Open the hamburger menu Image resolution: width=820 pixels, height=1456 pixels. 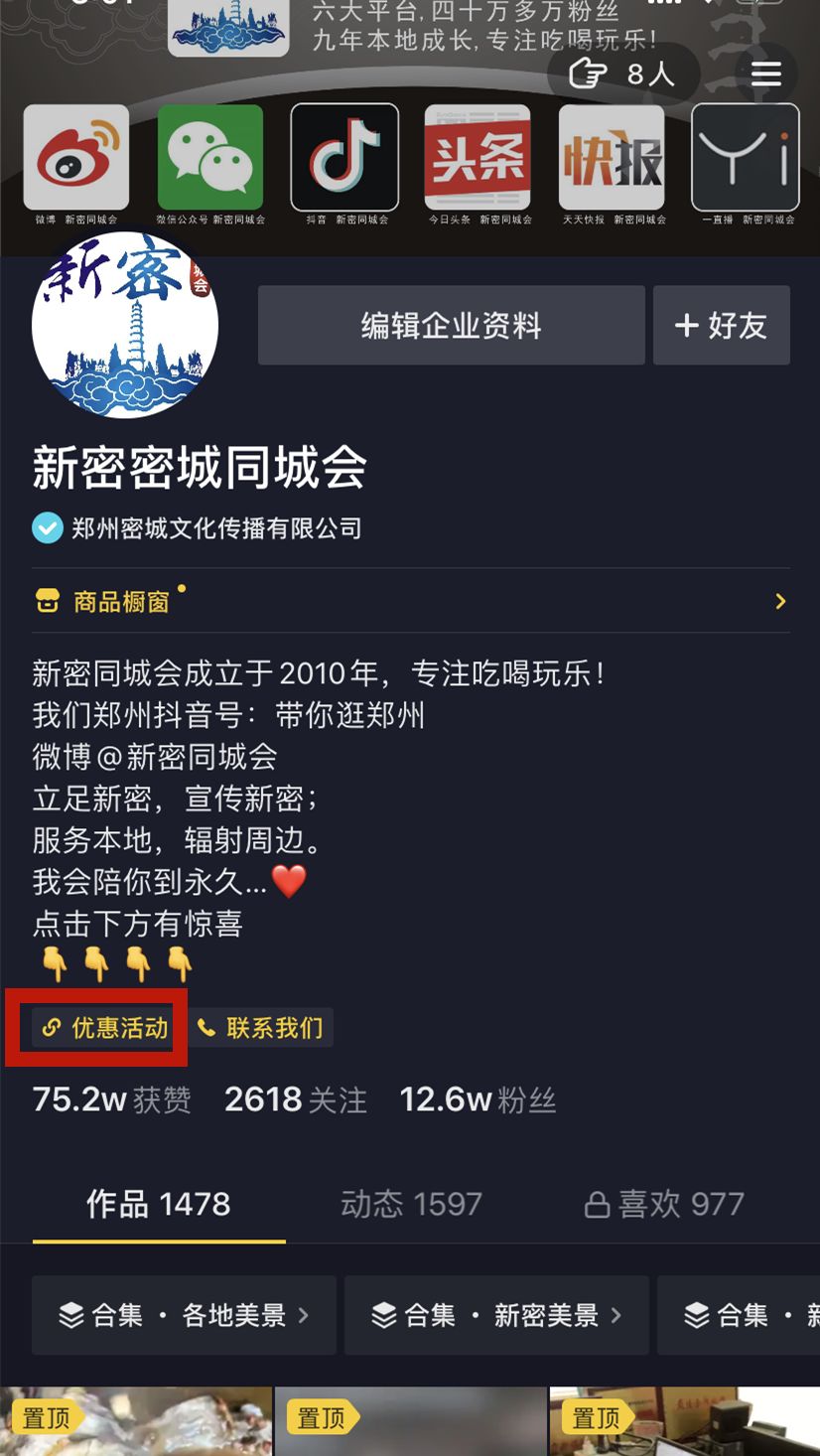pyautogui.click(x=765, y=74)
